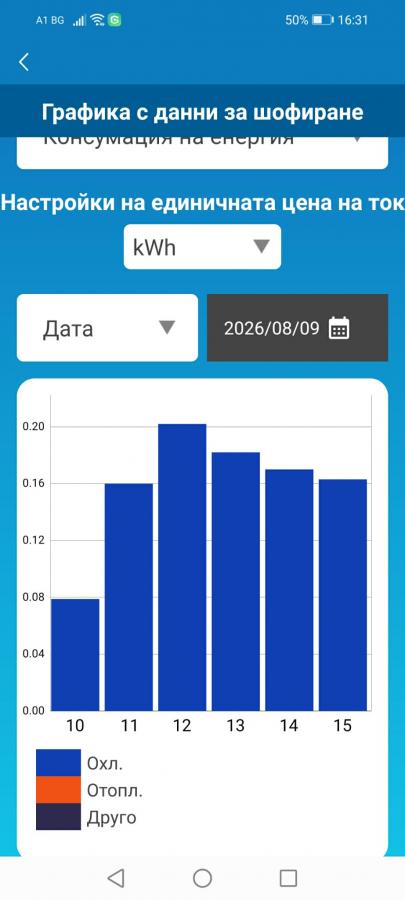Tap the system home button
The width and height of the screenshot is (405, 900).
[x=202, y=878]
